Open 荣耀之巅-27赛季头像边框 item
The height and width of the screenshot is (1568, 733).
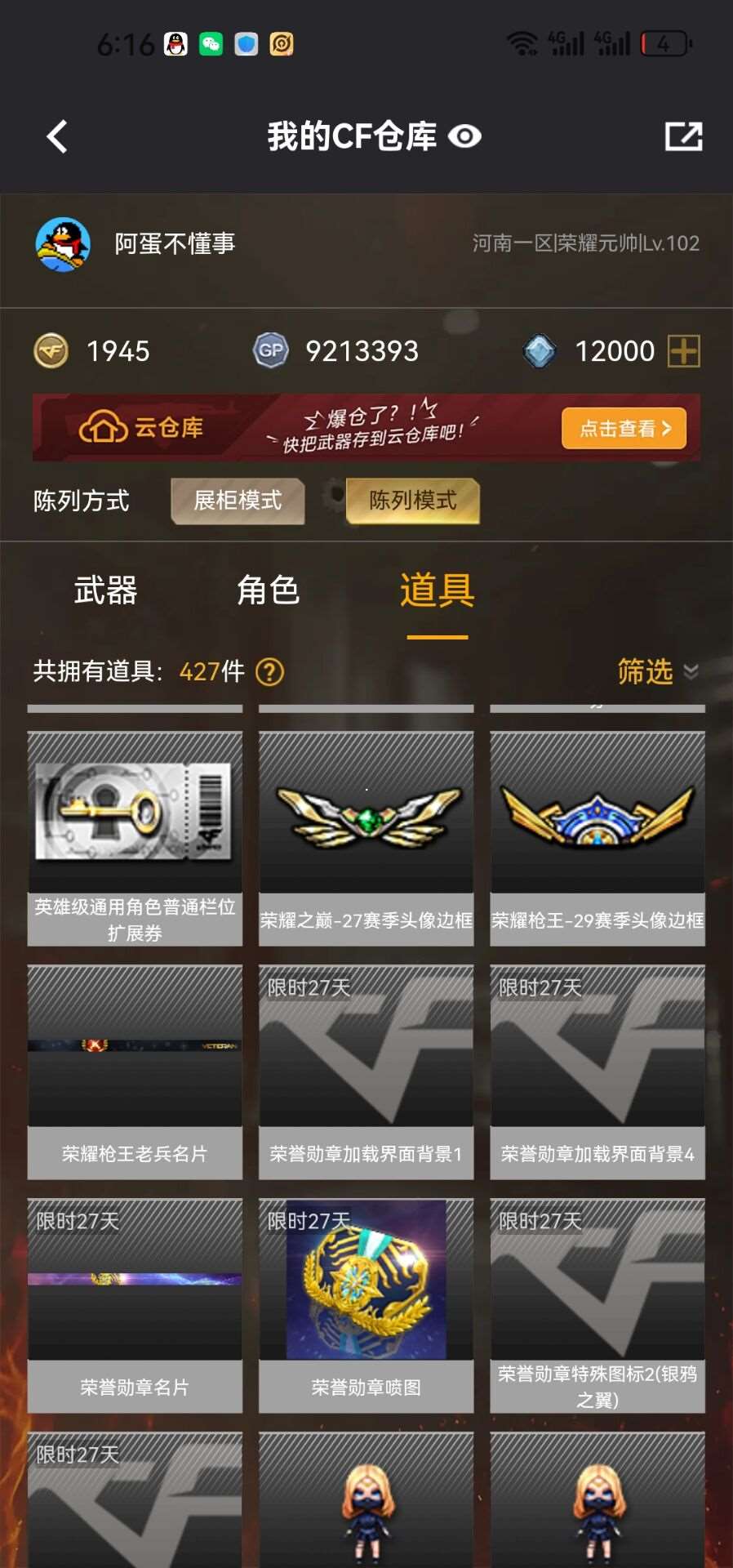pyautogui.click(x=366, y=838)
